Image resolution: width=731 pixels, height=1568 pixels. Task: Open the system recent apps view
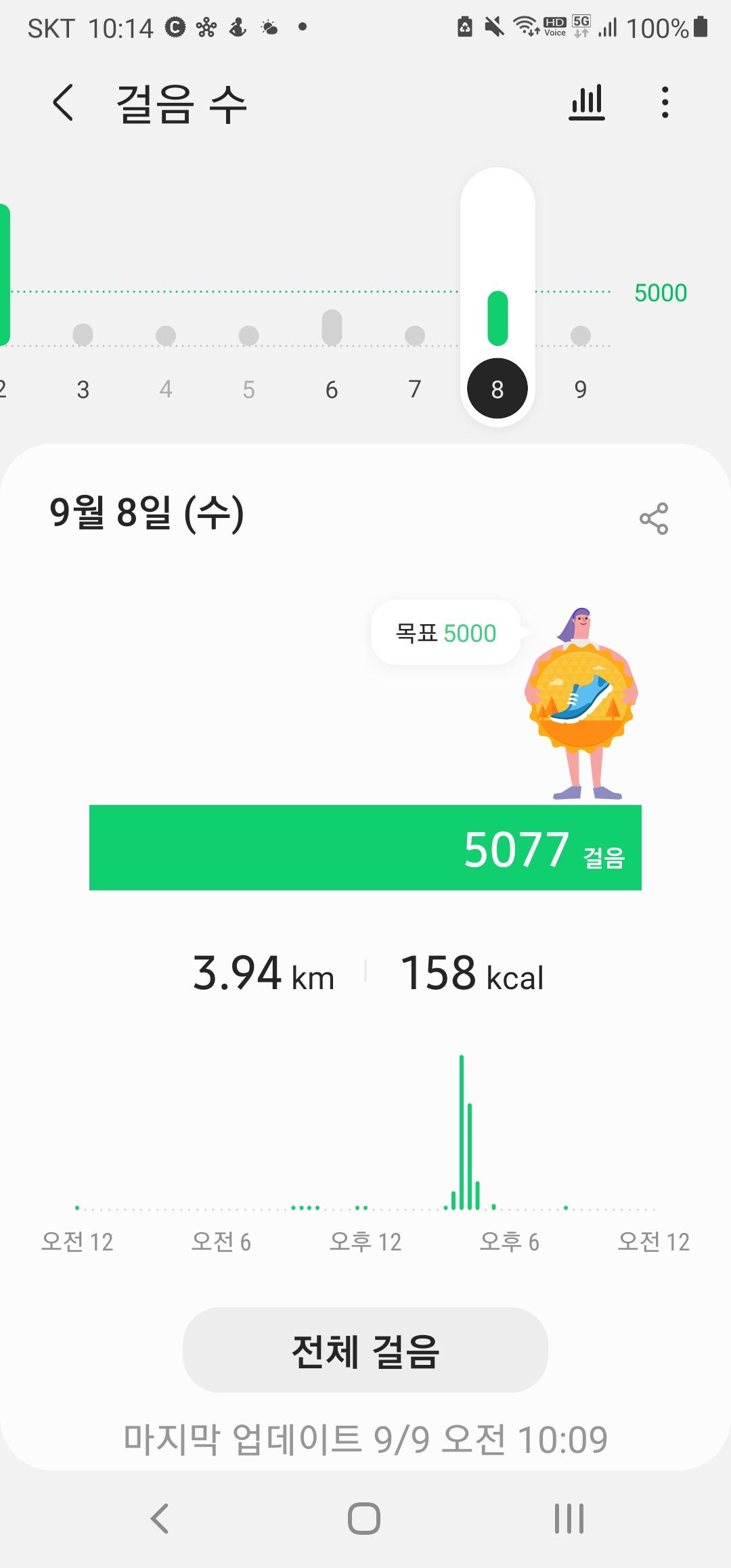tap(569, 1518)
